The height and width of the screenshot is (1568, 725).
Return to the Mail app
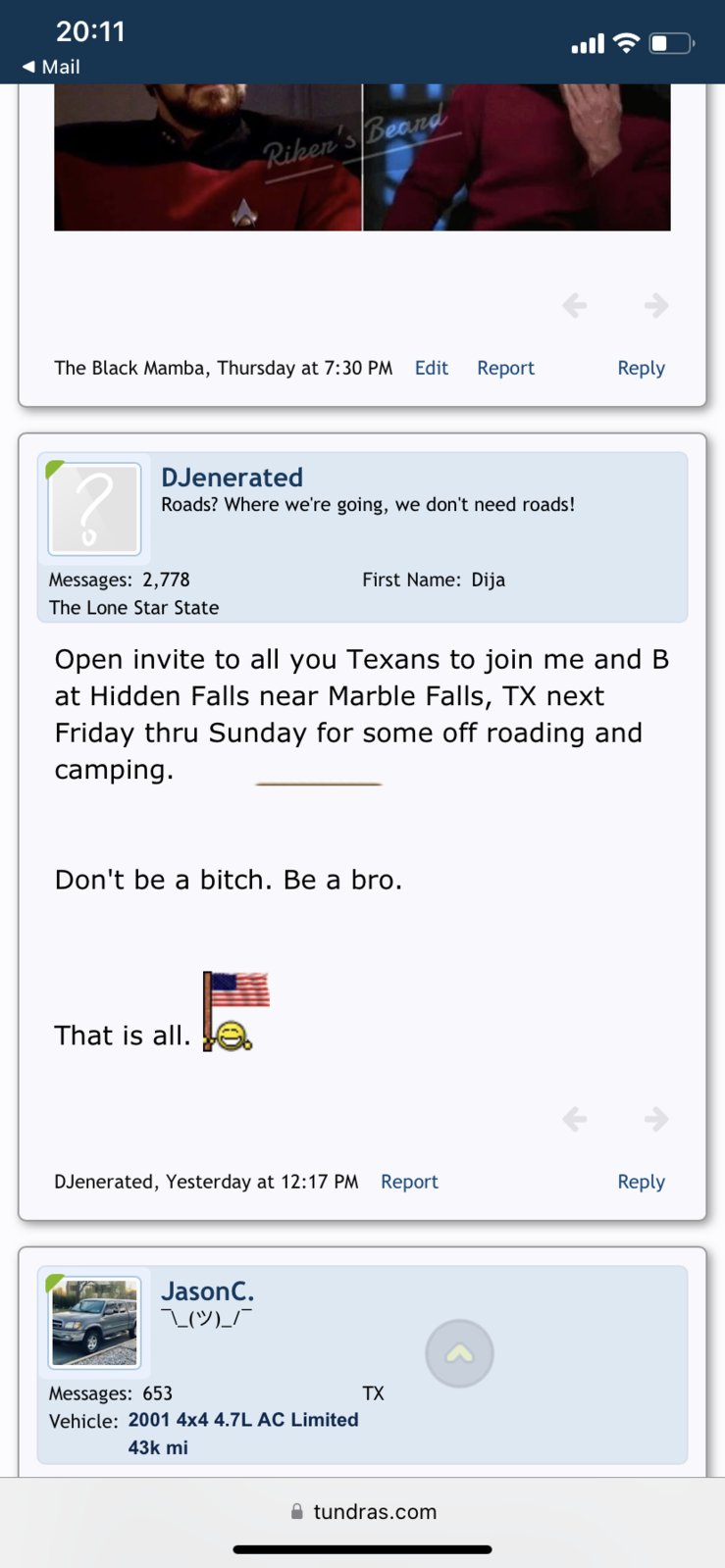(x=51, y=67)
